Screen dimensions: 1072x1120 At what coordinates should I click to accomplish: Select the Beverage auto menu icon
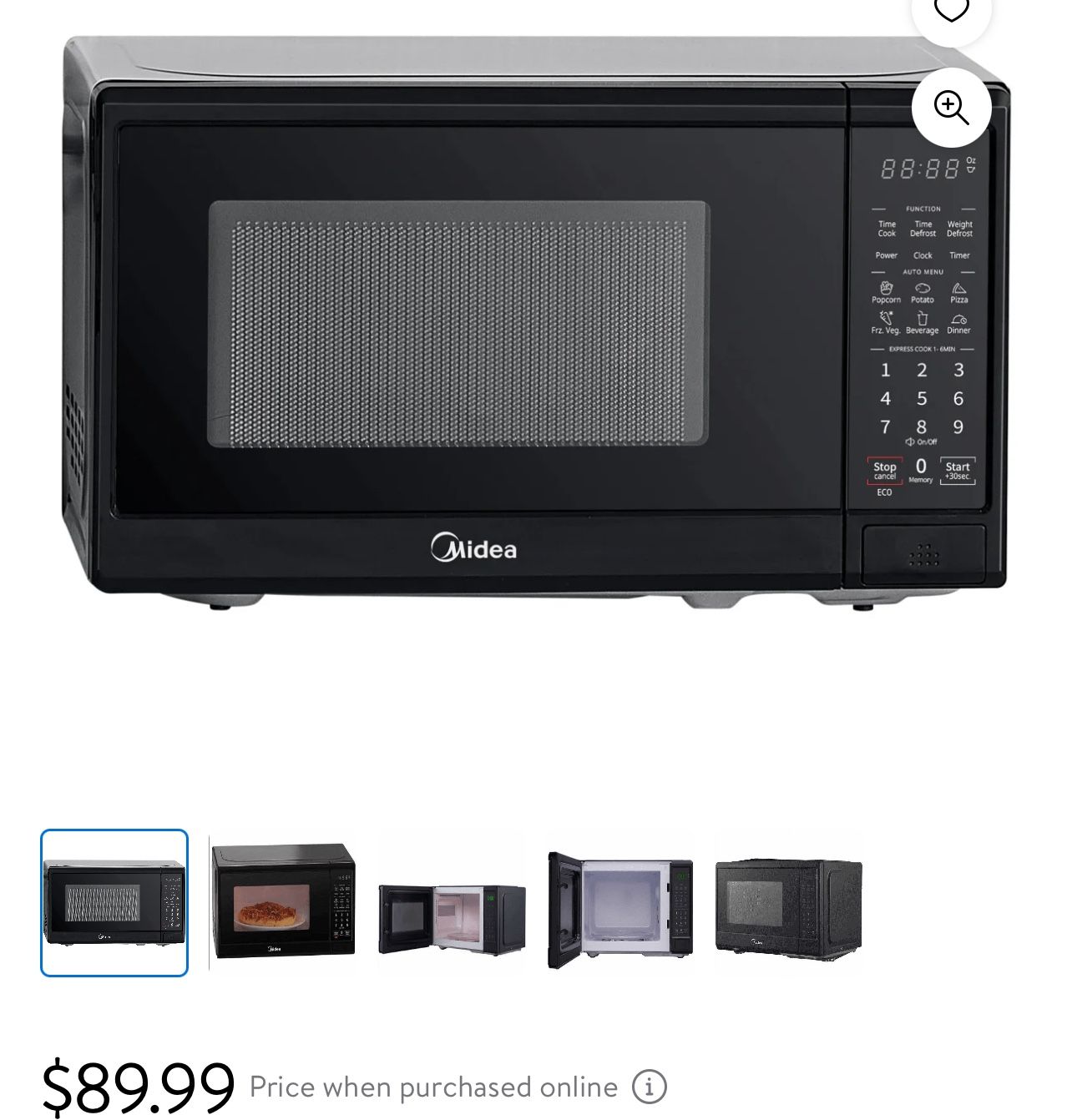[923, 320]
